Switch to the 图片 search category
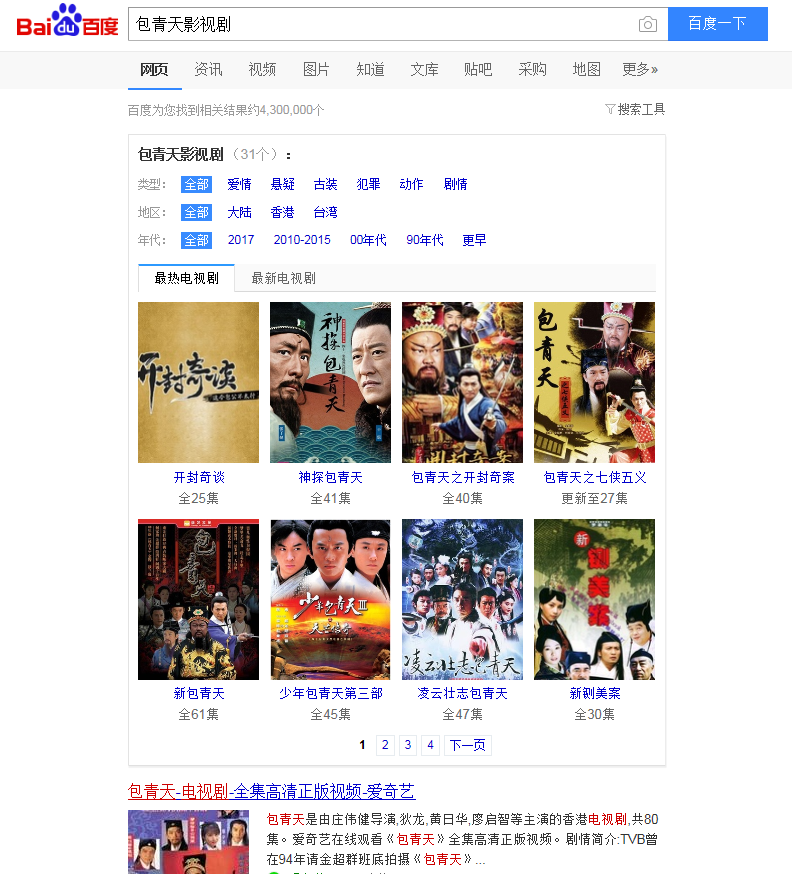Viewport: 792px width, 874px height. tap(316, 70)
